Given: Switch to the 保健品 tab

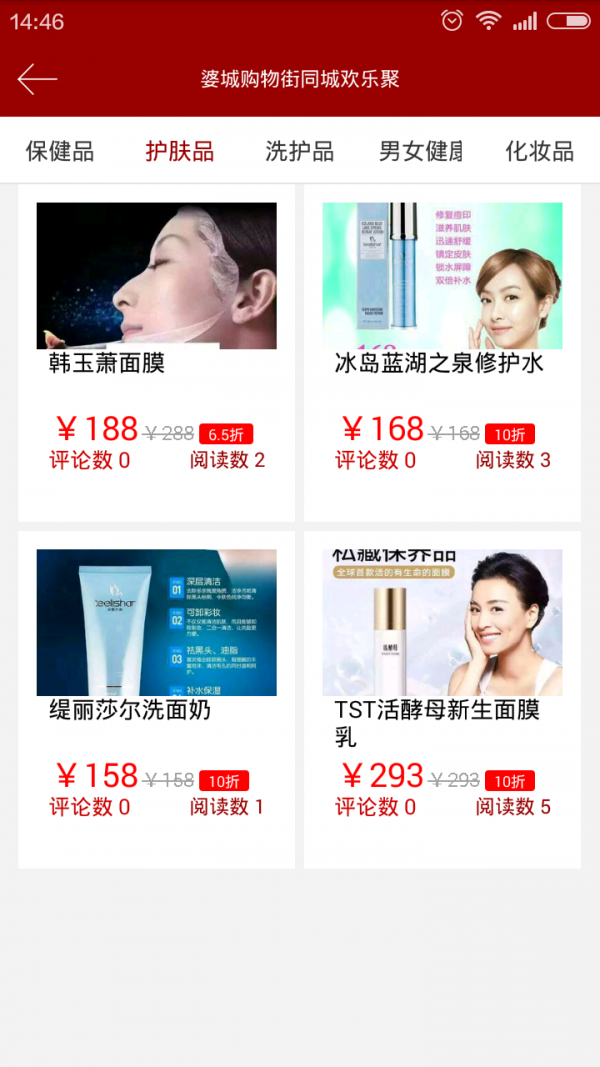Looking at the screenshot, I should pos(60,151).
